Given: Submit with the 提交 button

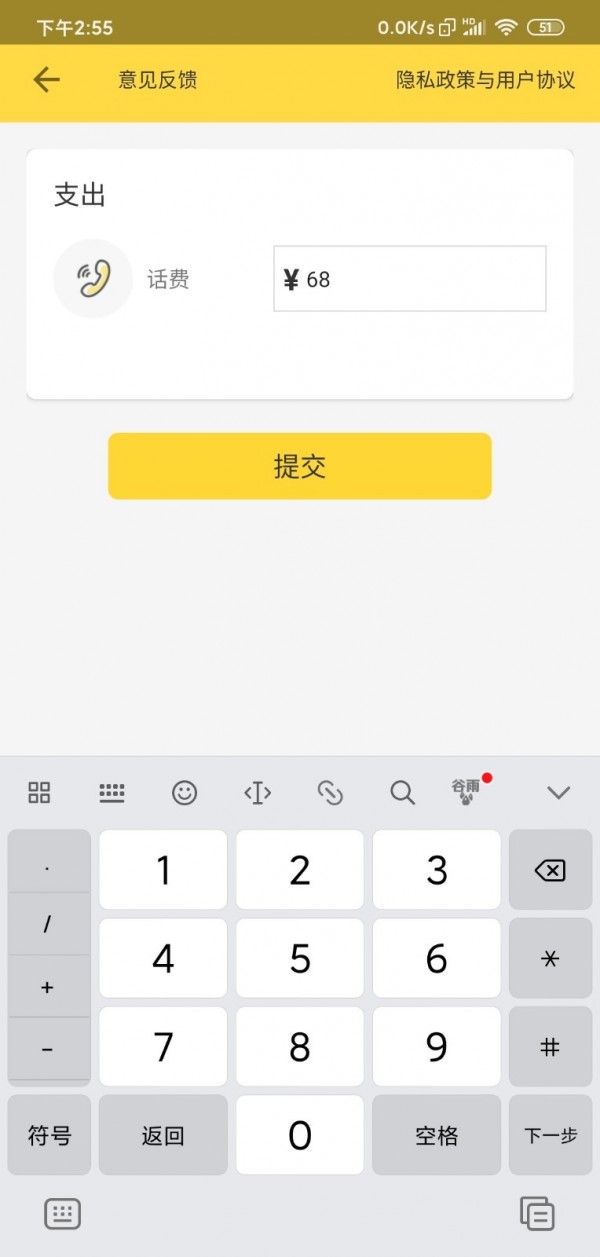Looking at the screenshot, I should point(300,466).
